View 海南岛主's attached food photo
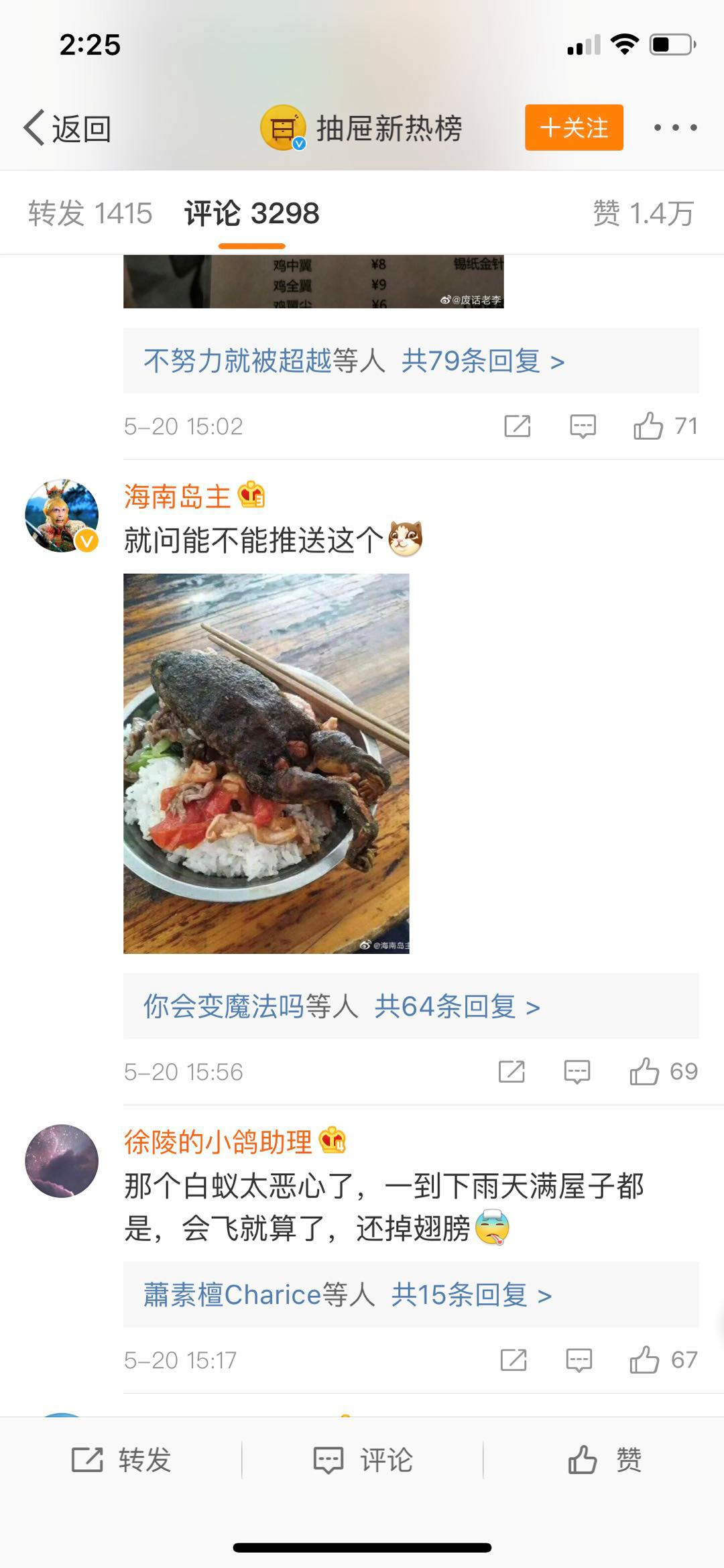 tap(266, 764)
